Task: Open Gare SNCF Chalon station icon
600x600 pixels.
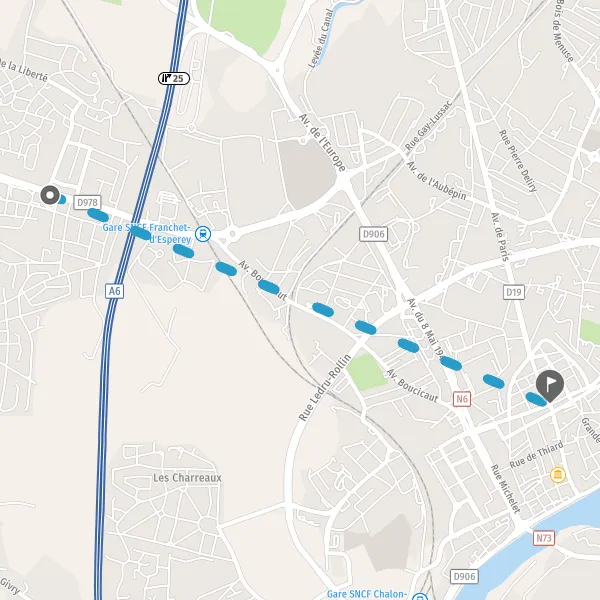Action: coord(420,597)
